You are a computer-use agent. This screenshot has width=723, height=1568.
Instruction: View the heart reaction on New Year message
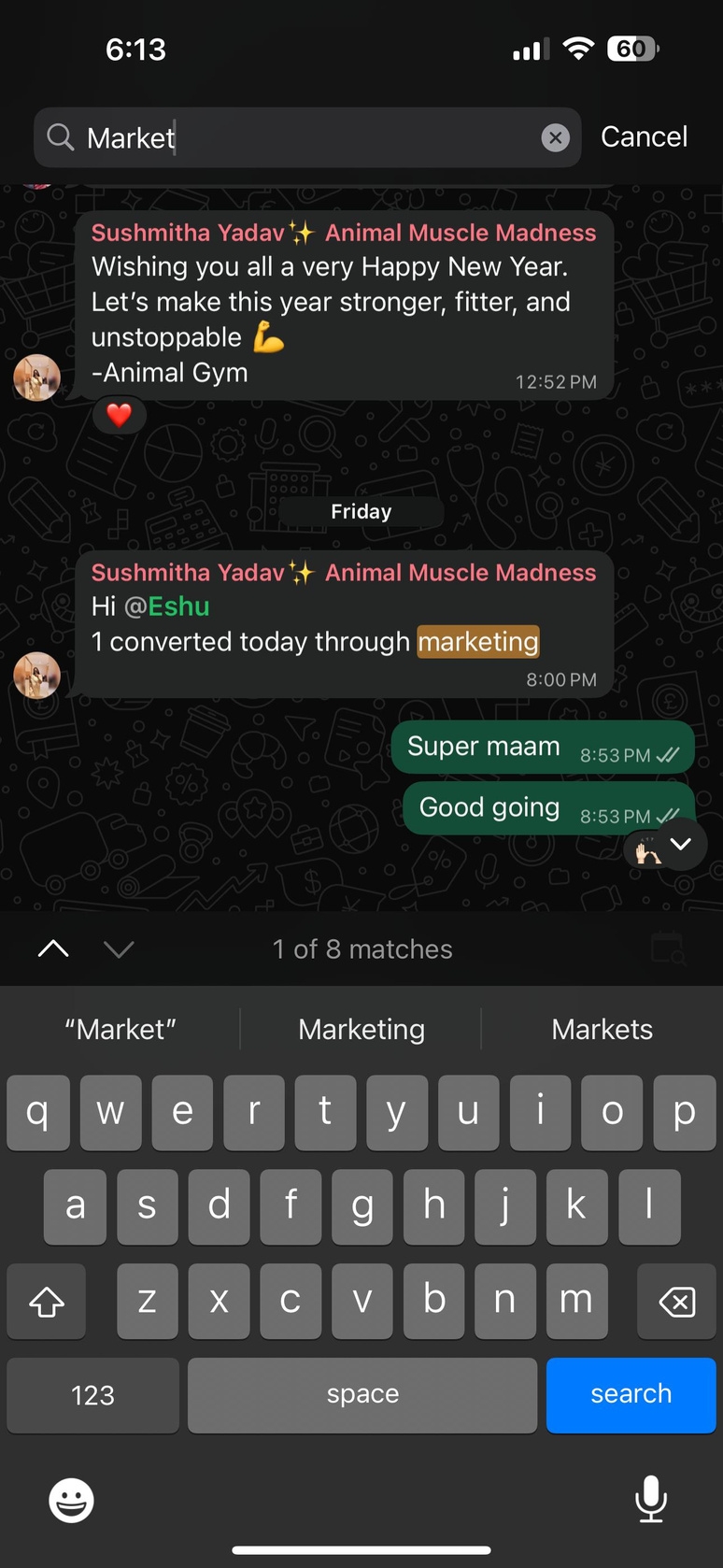click(x=119, y=415)
